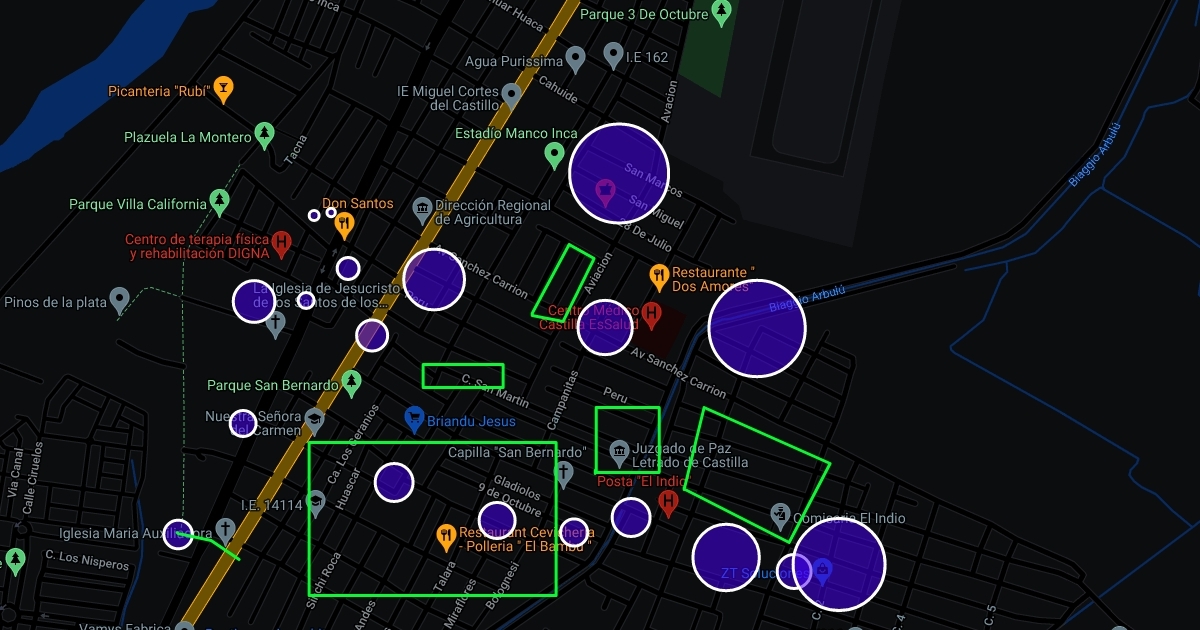Tap the Plazuela La Montero park pin
This screenshot has width=1200, height=630.
point(264,134)
